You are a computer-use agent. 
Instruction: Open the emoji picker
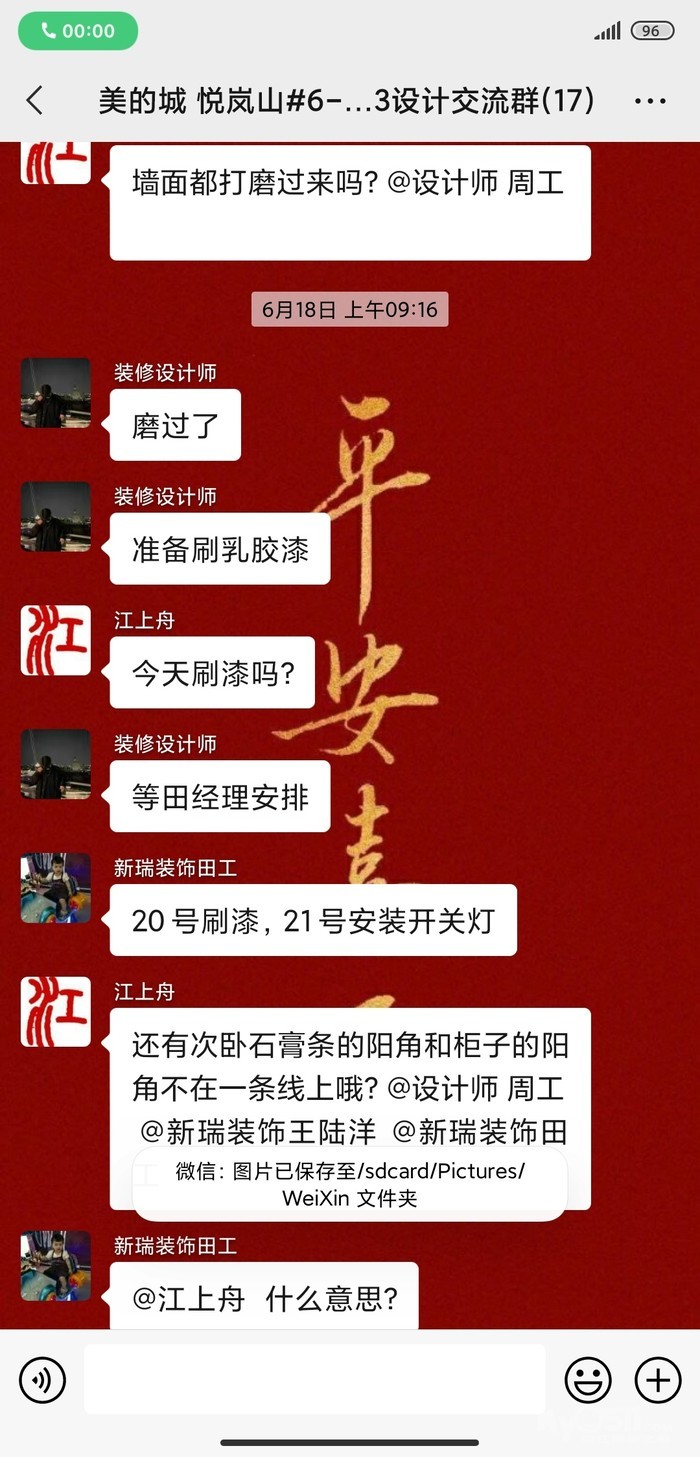(588, 1380)
